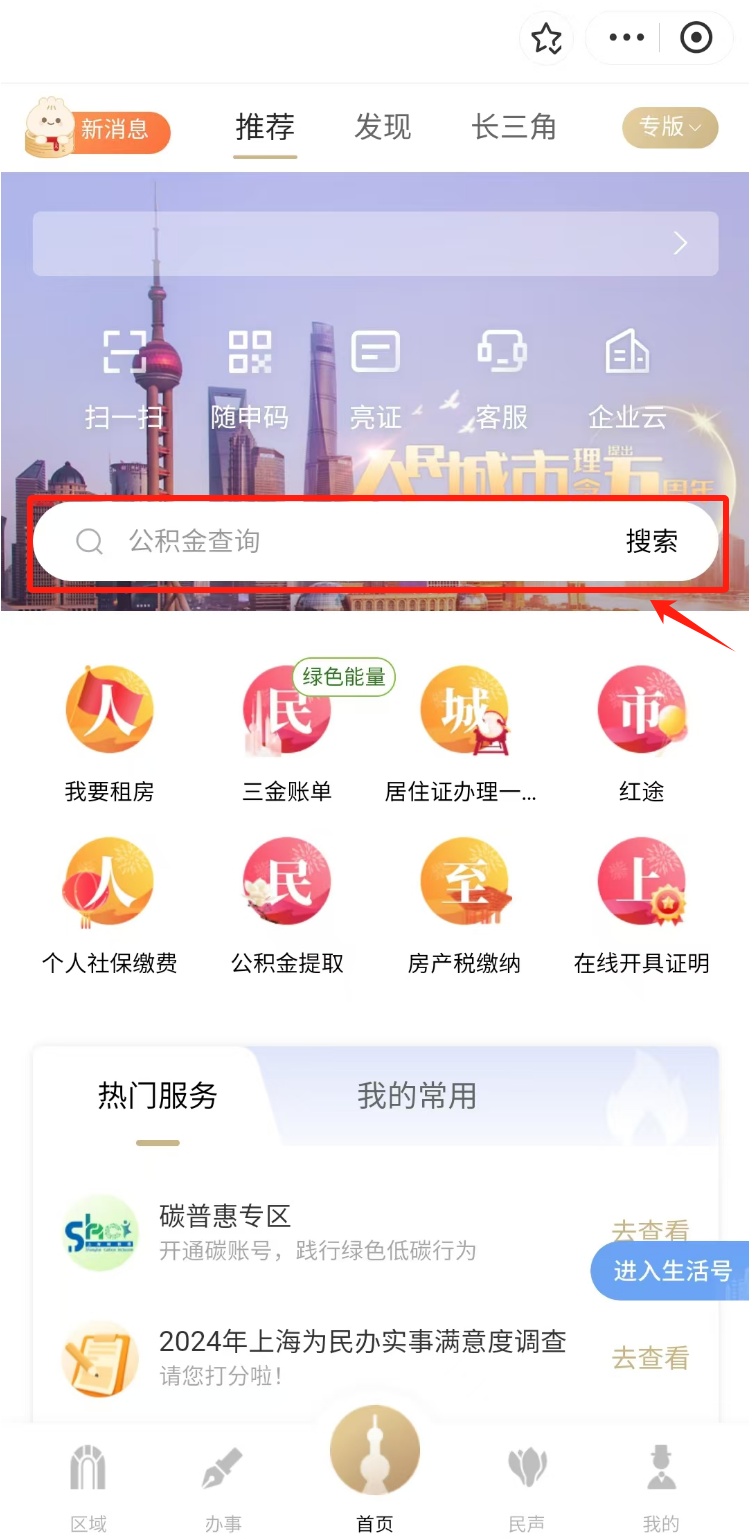This screenshot has height=1539, width=753.
Task: Switch to 我的常用 tab
Action: pyautogui.click(x=417, y=1096)
